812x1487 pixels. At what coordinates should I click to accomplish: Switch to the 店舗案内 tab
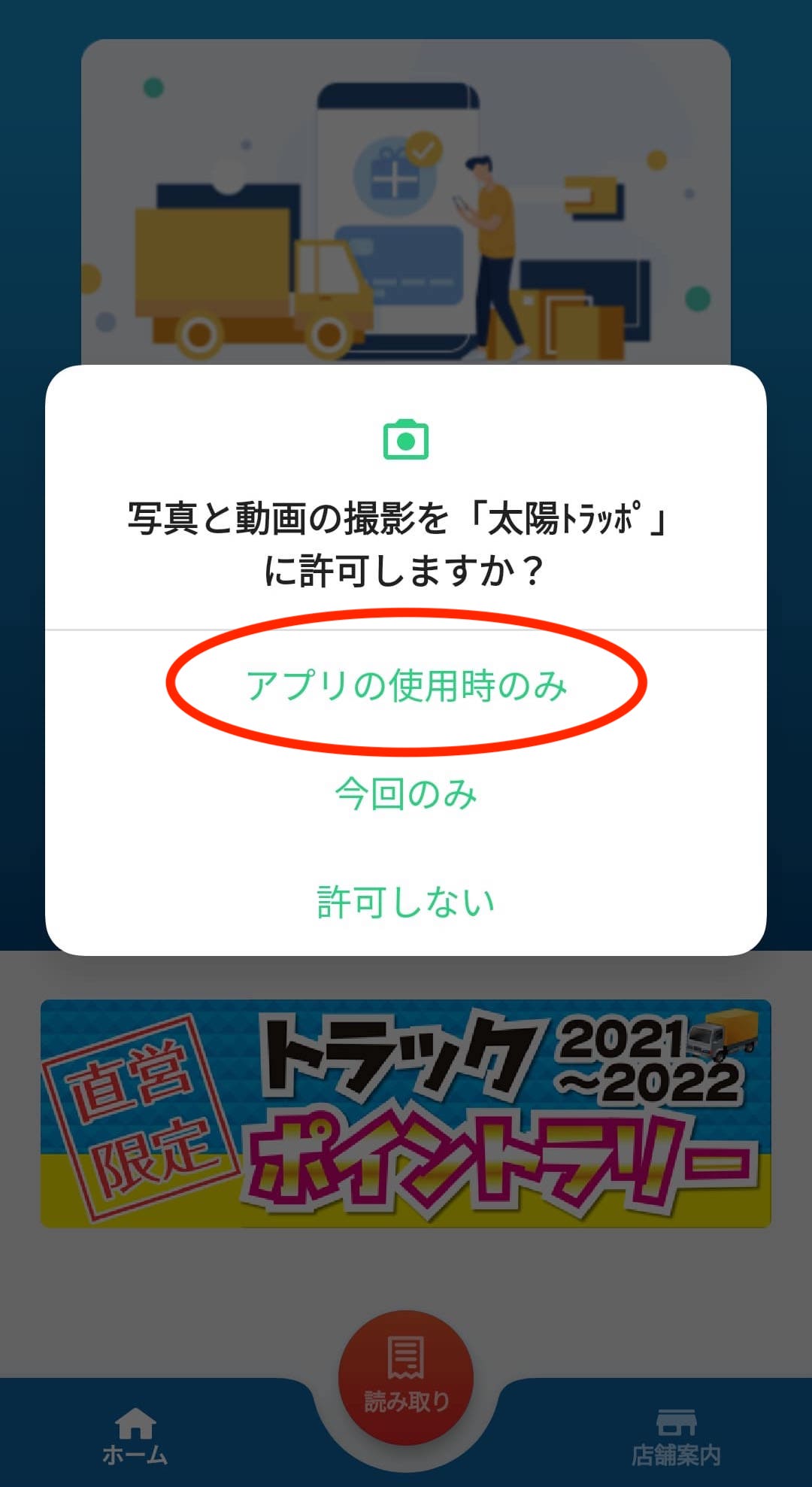coord(676,1437)
